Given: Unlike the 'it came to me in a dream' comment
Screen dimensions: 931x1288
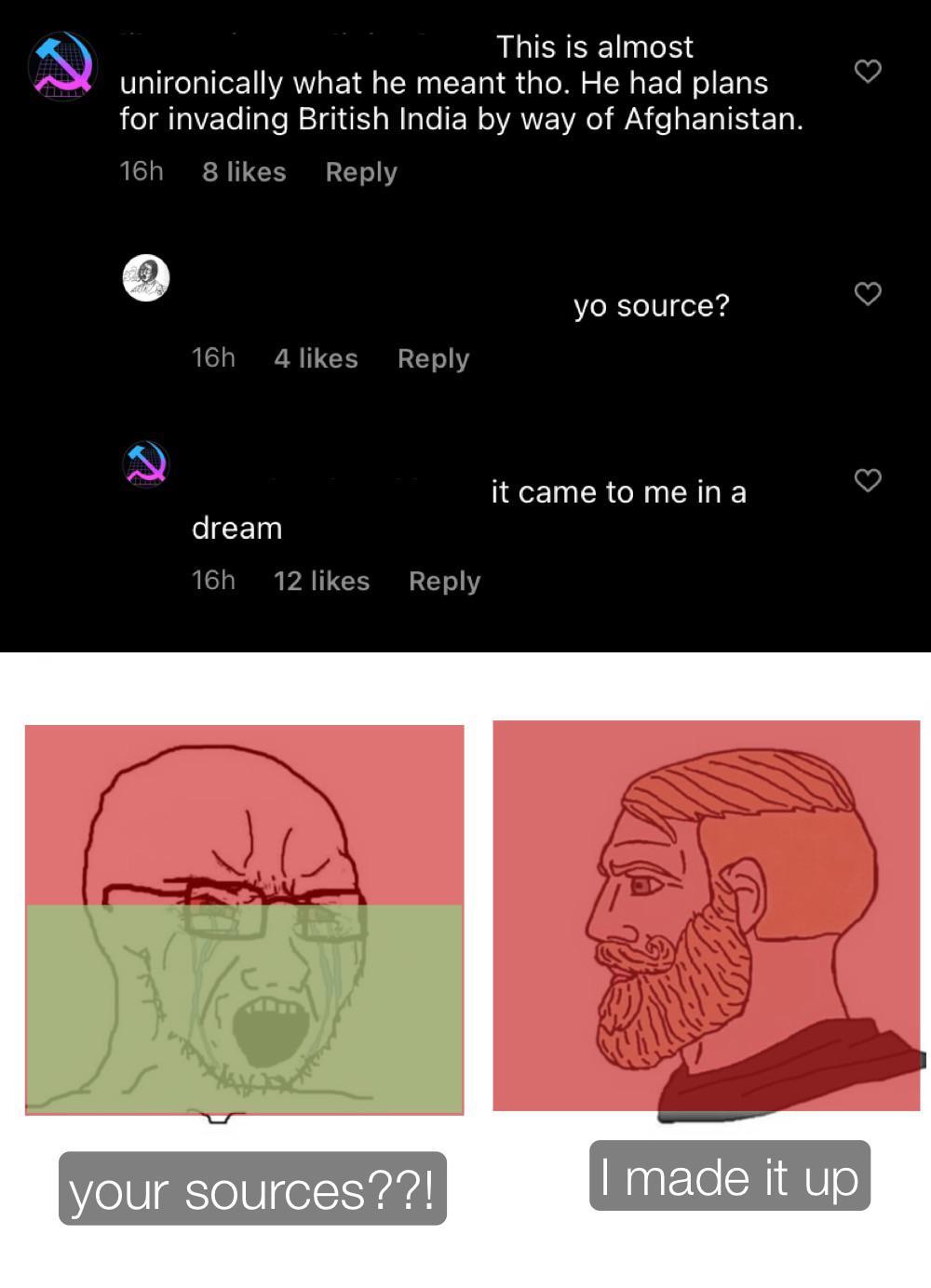Looking at the screenshot, I should (x=869, y=481).
